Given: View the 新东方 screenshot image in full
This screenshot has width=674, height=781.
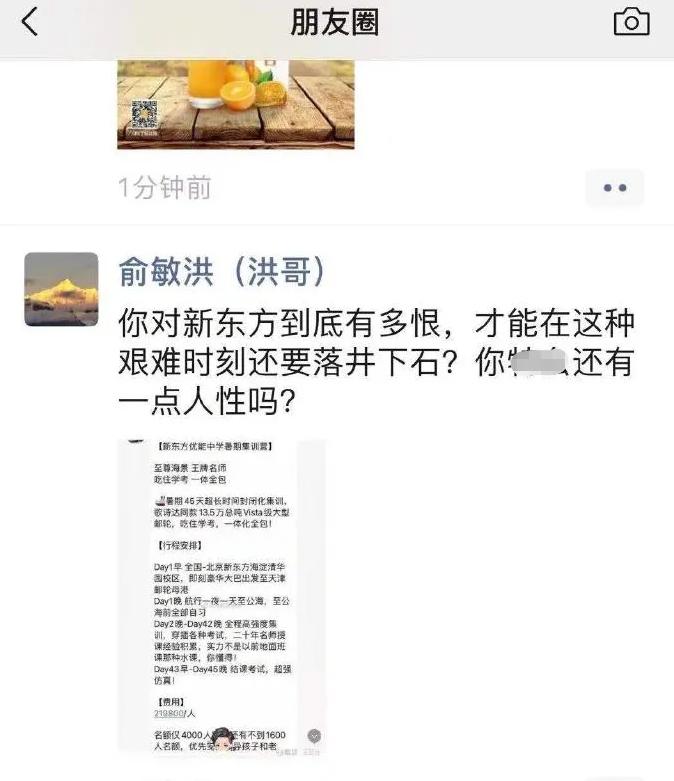Looking at the screenshot, I should pos(222,596).
